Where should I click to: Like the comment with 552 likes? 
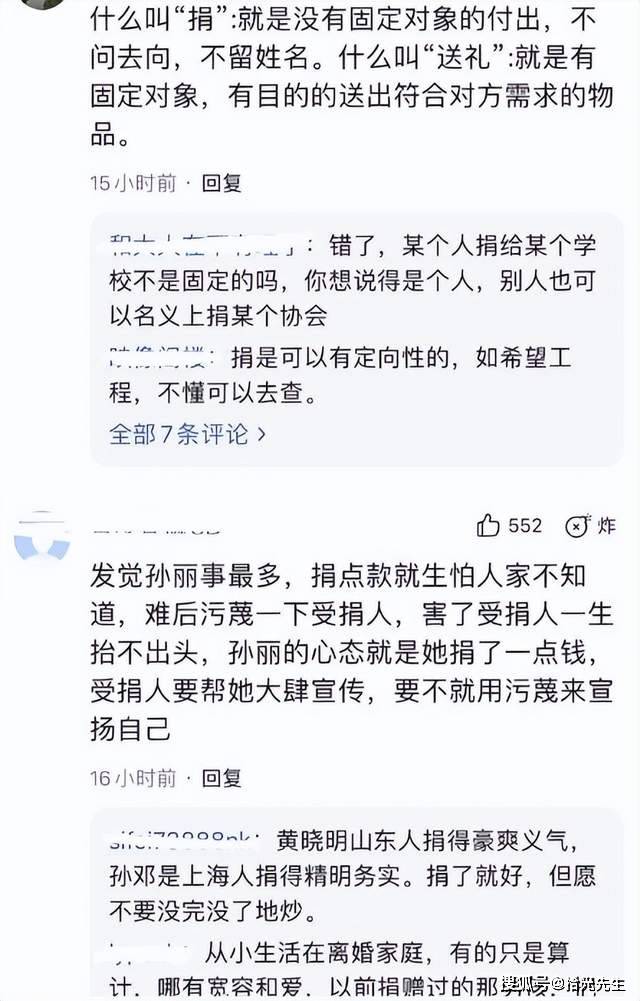click(489, 525)
